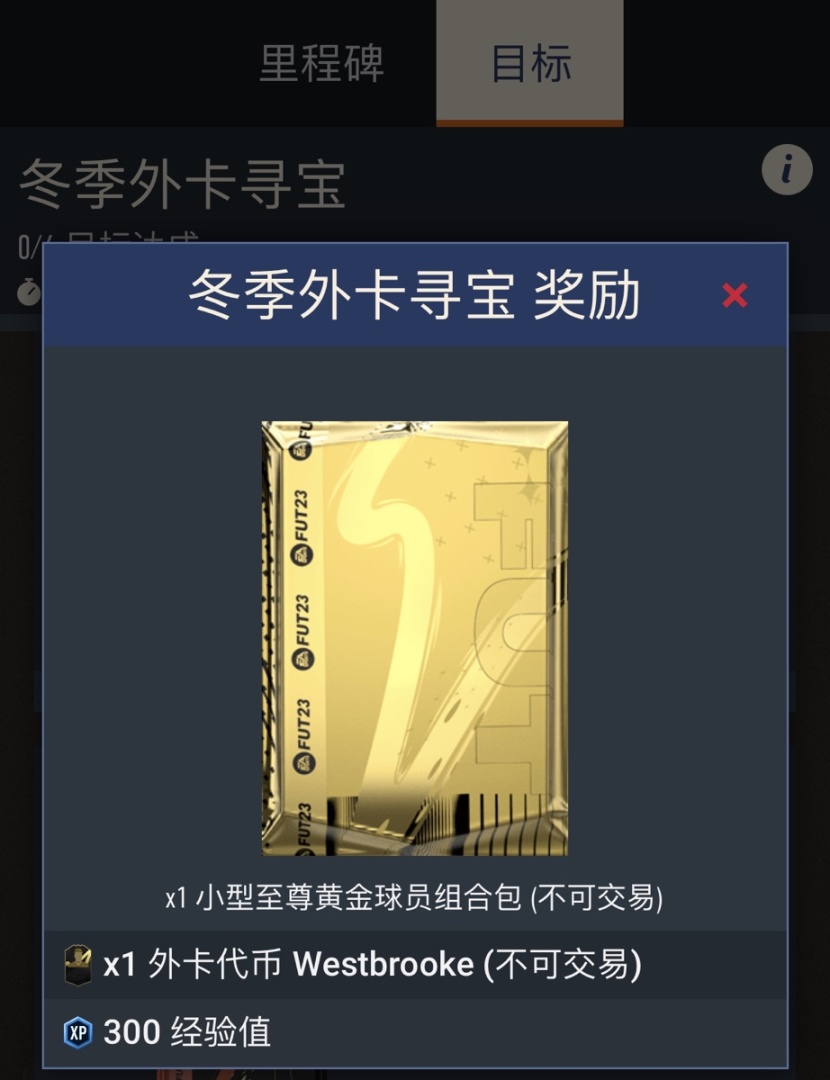
Task: Close the 冬季外卡寻宝 奖励 dialog
Action: coord(735,295)
